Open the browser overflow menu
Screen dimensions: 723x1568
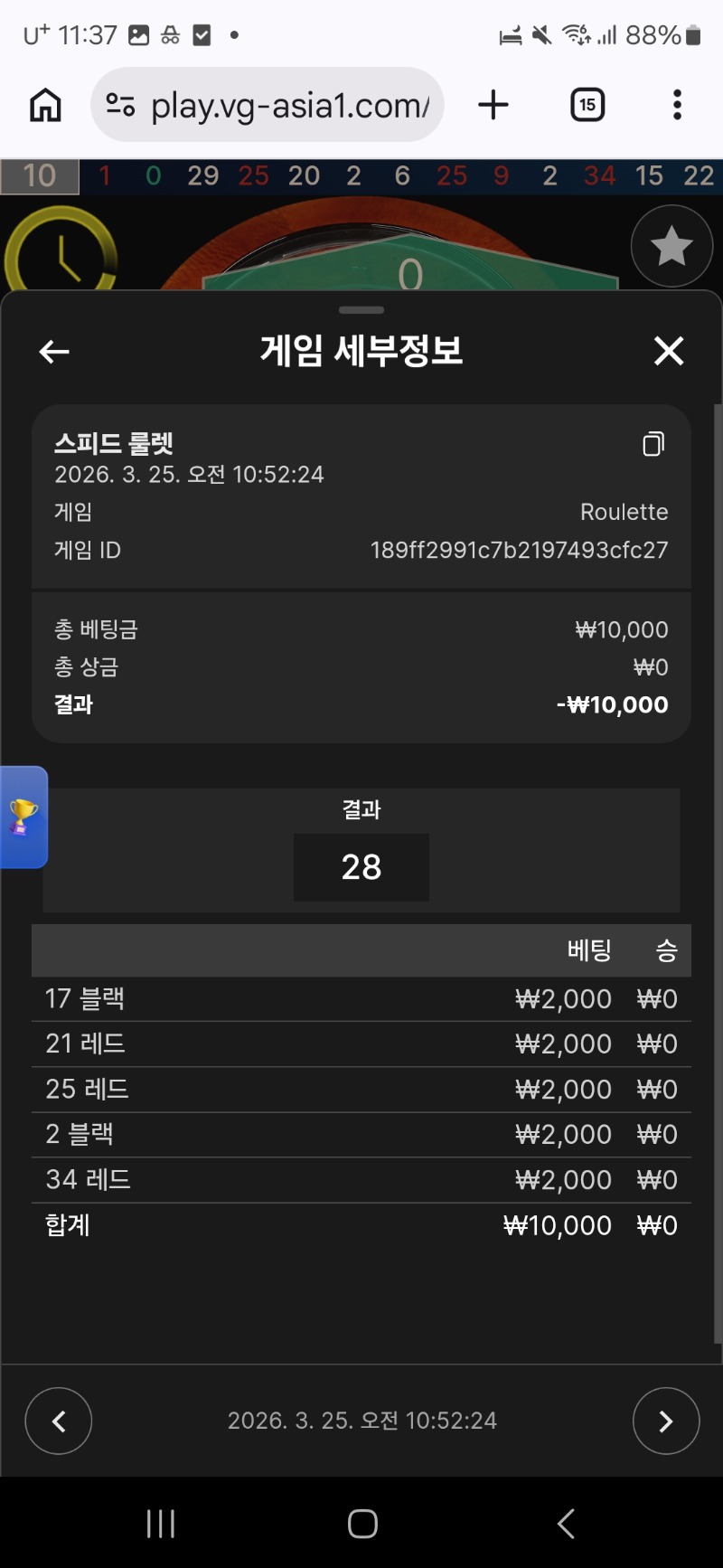click(677, 105)
